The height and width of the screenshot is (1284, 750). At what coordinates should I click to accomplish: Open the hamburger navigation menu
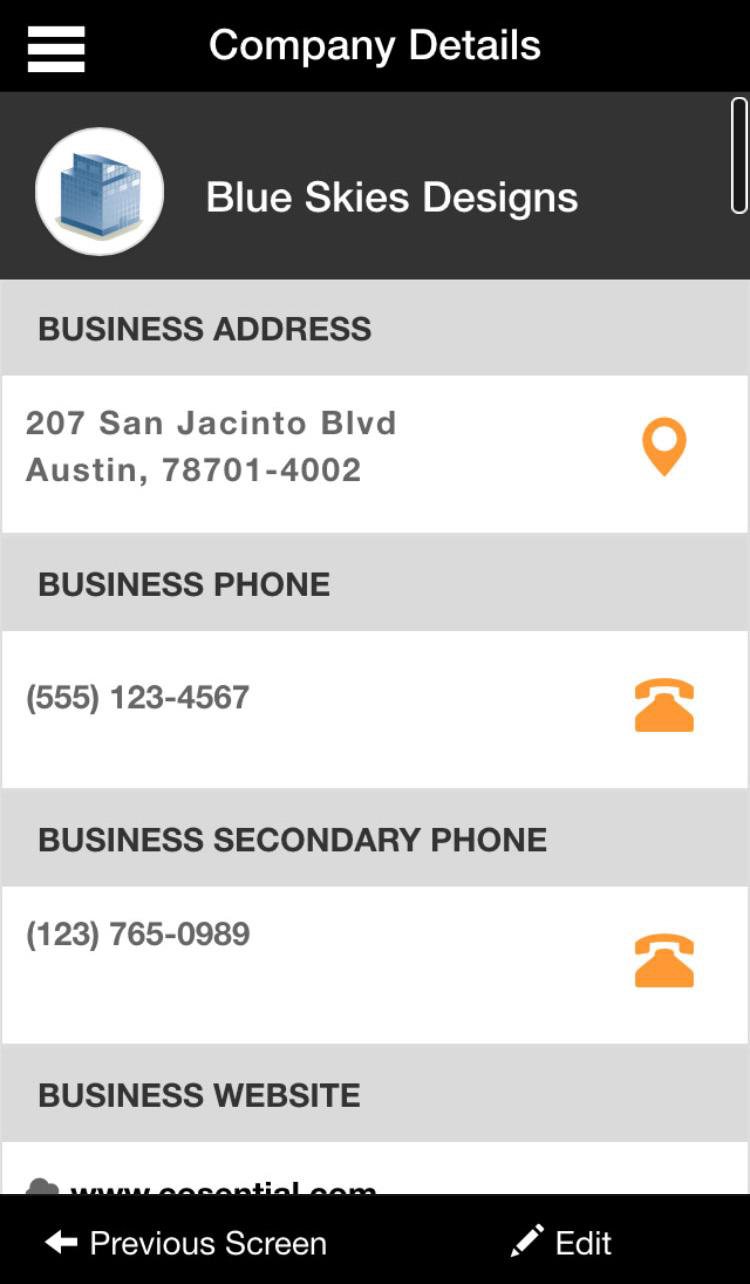56,46
